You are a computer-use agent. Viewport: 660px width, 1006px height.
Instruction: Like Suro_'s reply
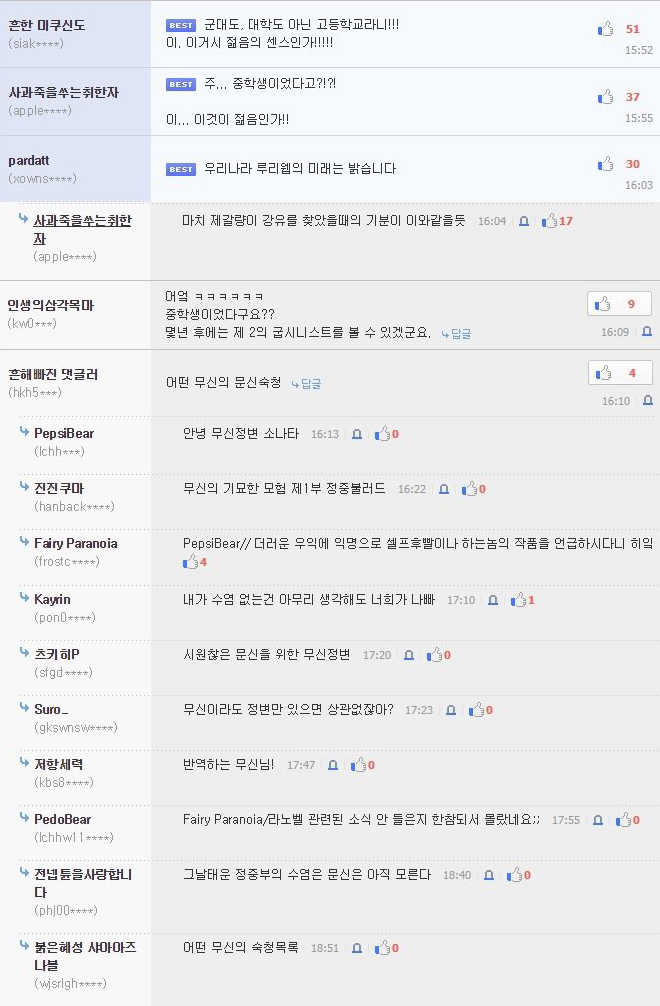tap(476, 710)
